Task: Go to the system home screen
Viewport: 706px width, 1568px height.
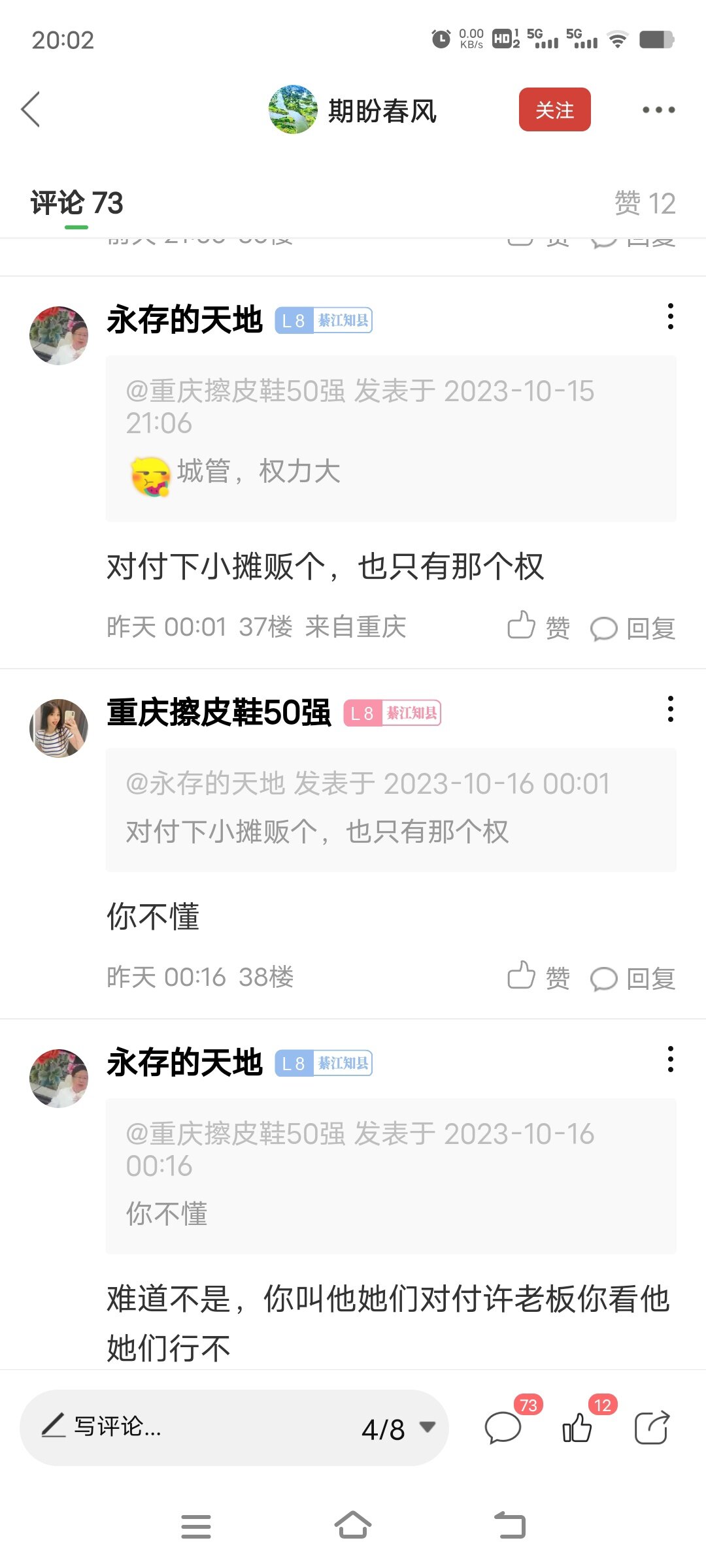Action: tap(353, 1526)
